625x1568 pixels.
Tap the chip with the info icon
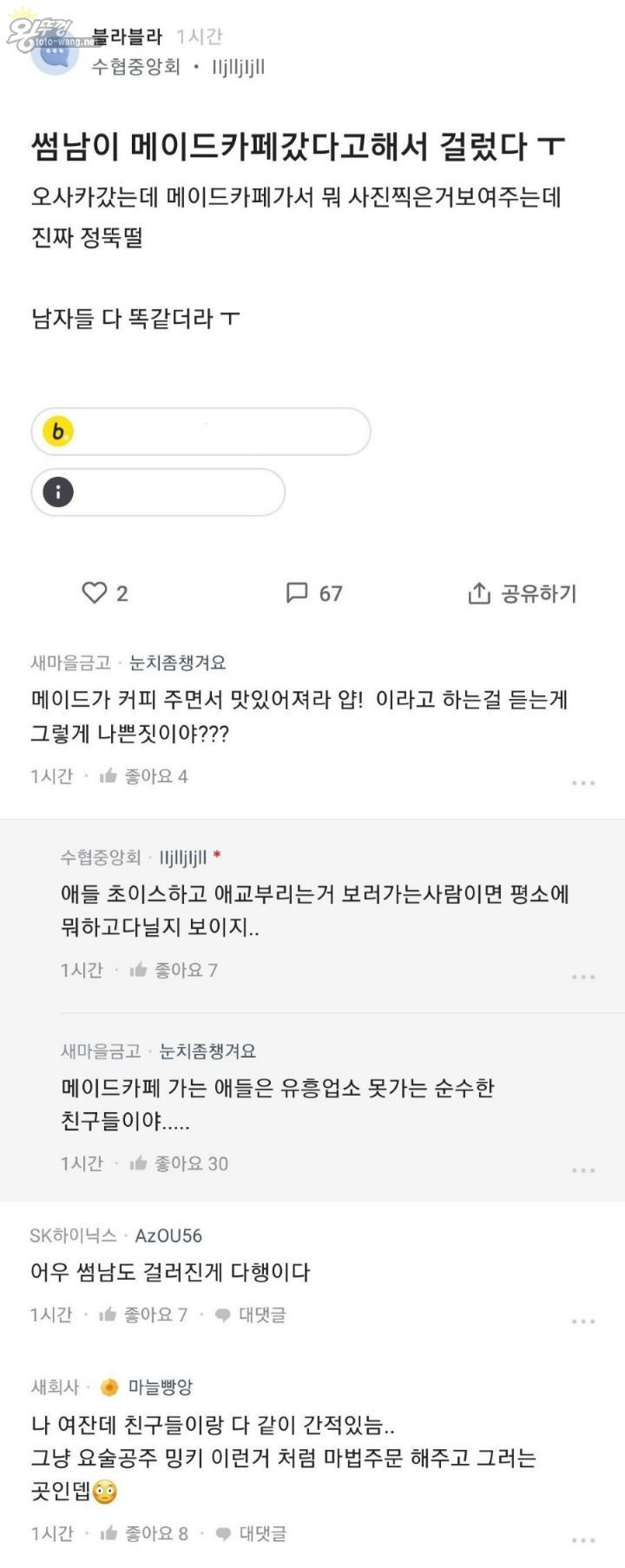pos(158,492)
